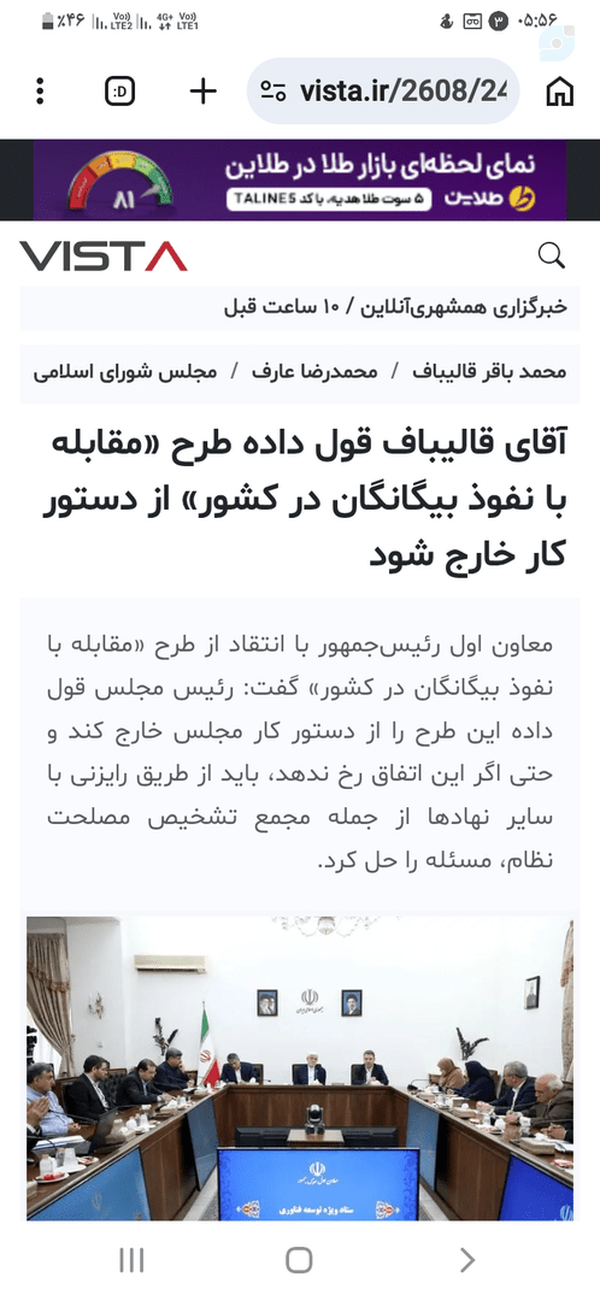This screenshot has height=1301, width=600.
Task: Go to the browser home page
Action: (560, 92)
